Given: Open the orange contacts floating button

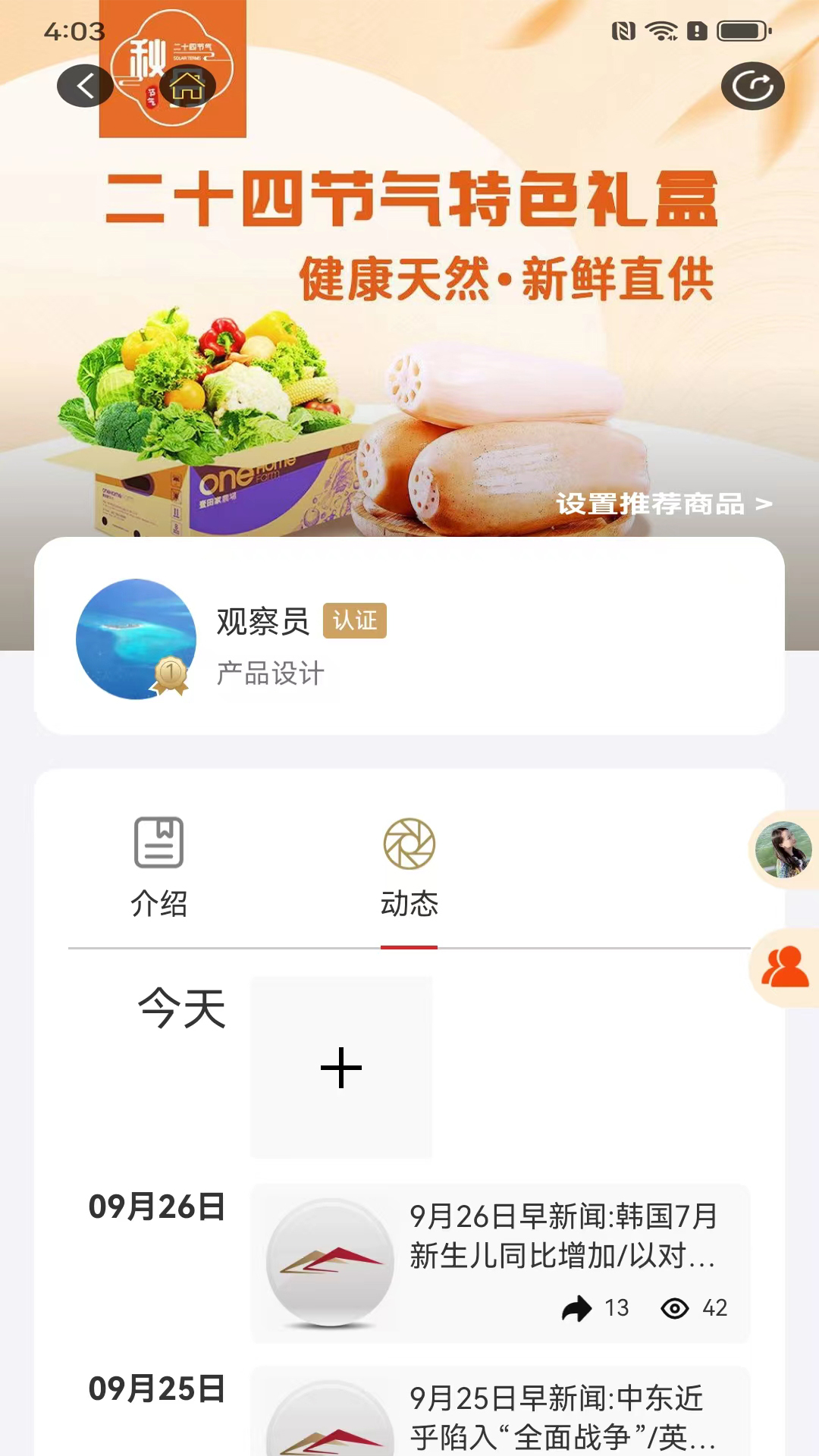Looking at the screenshot, I should point(784,967).
